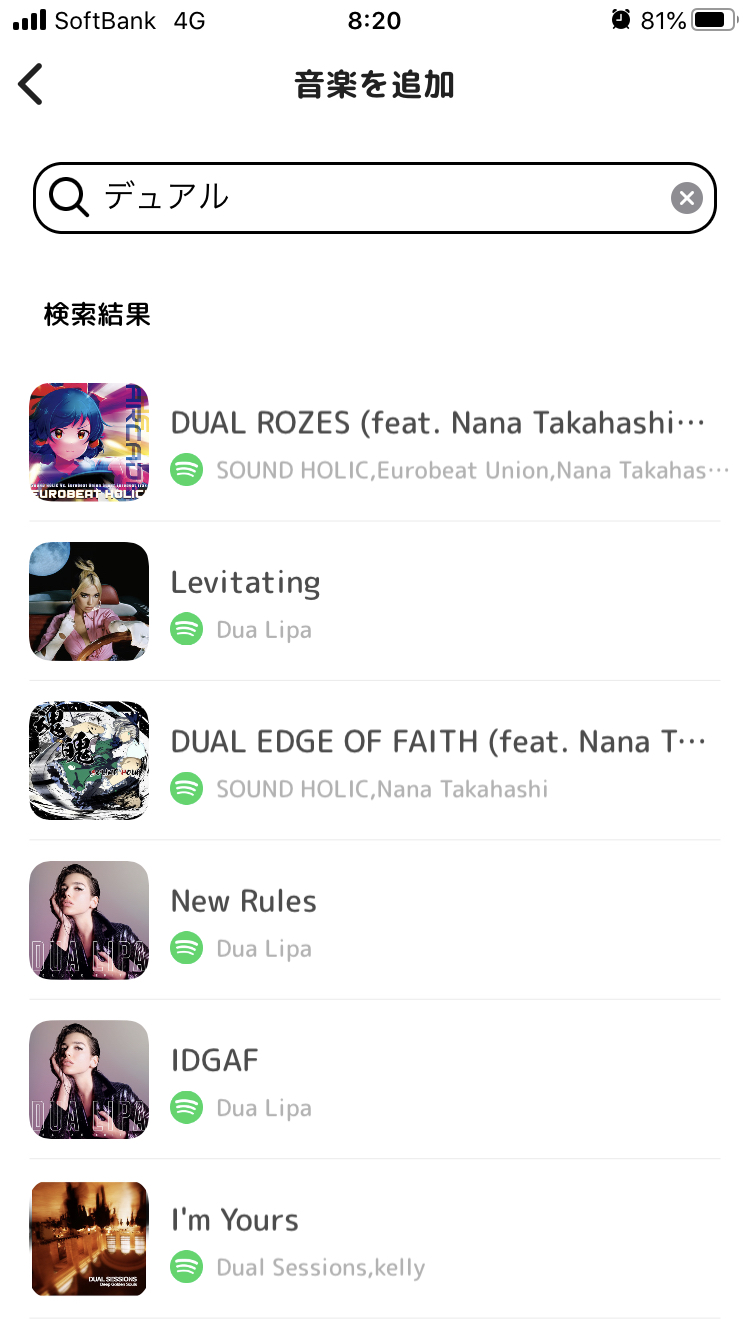The height and width of the screenshot is (1334, 750).
Task: Go back from the 音楽を追加 screen
Action: pyautogui.click(x=32, y=85)
